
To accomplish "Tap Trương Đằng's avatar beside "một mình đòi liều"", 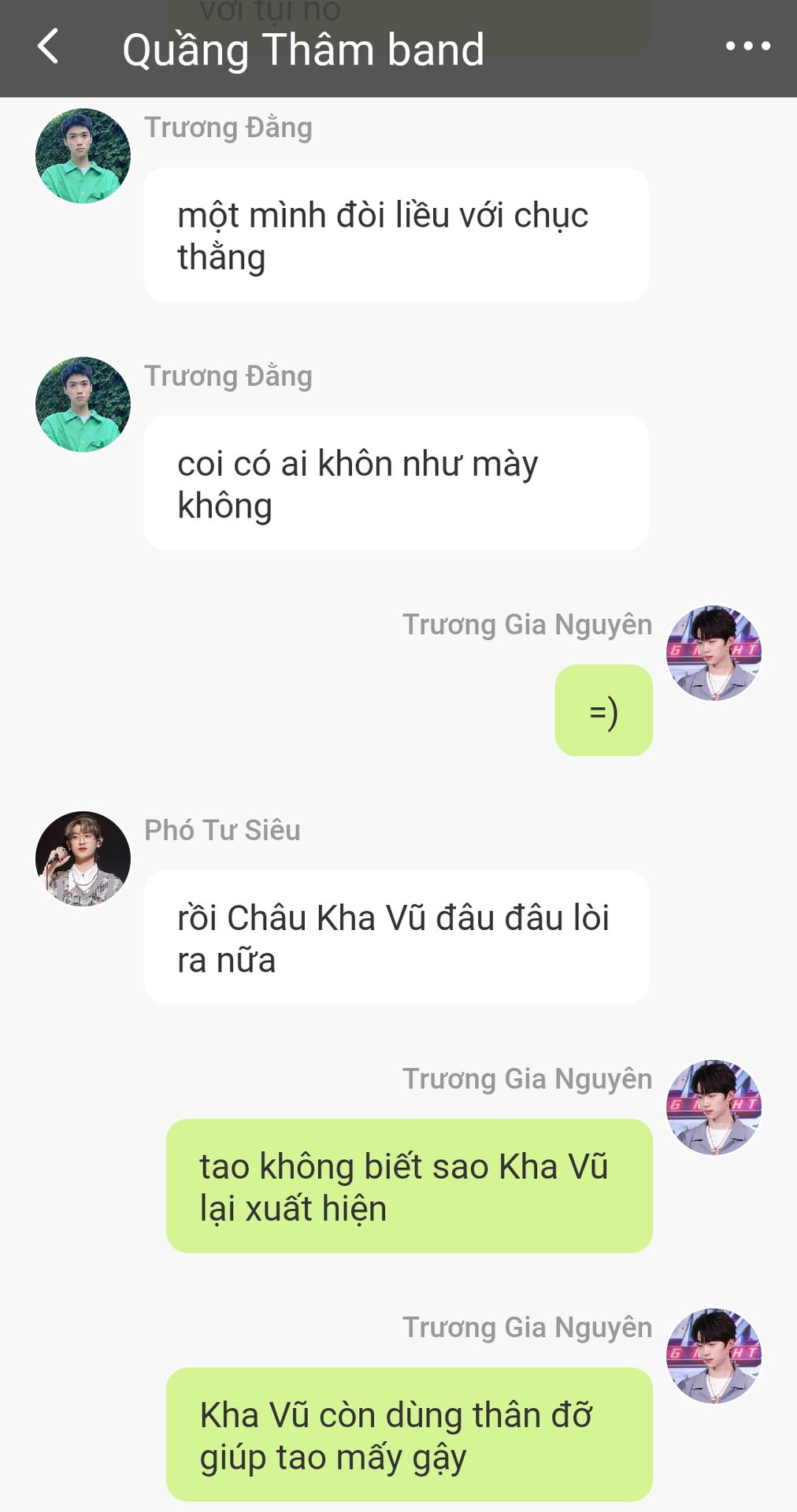I will 83,156.
